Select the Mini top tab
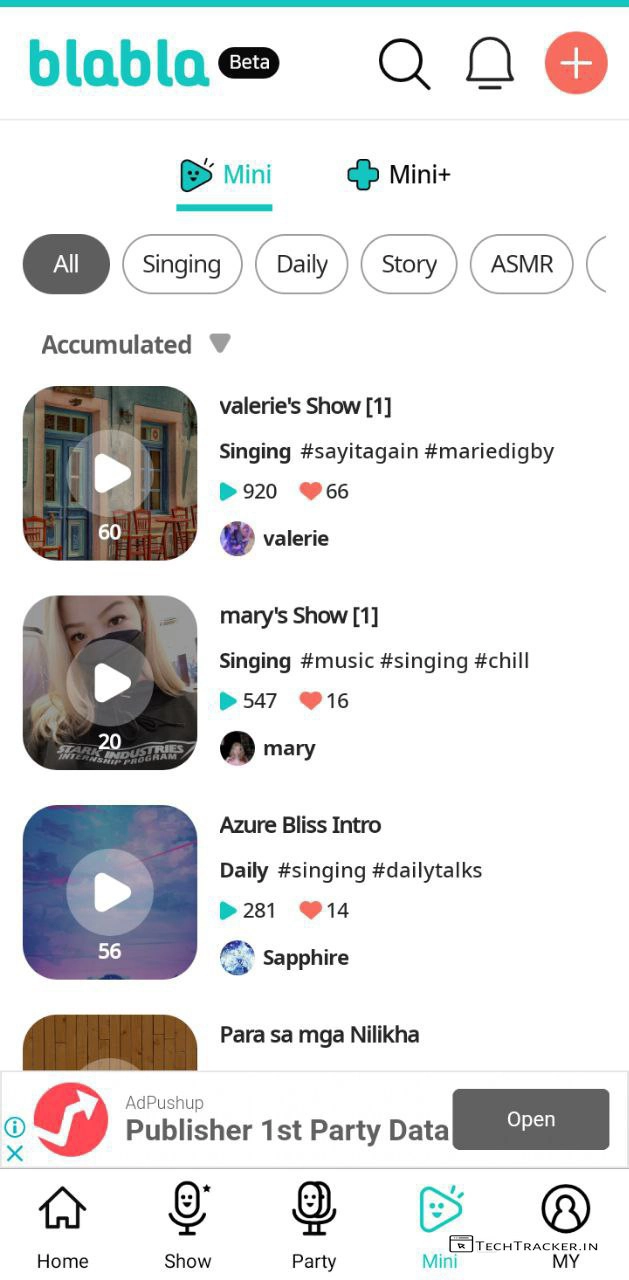 coord(225,175)
